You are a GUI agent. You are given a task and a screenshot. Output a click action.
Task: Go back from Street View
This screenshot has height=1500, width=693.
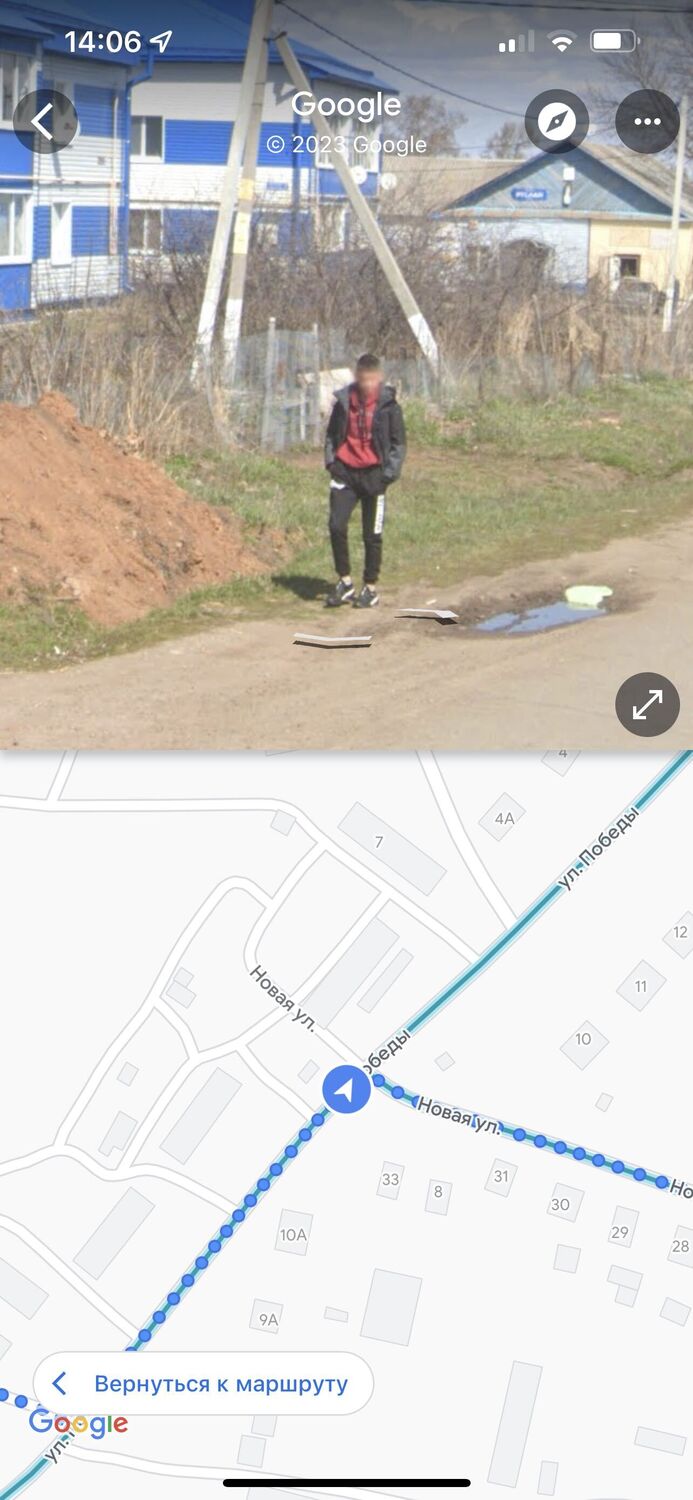click(x=45, y=122)
